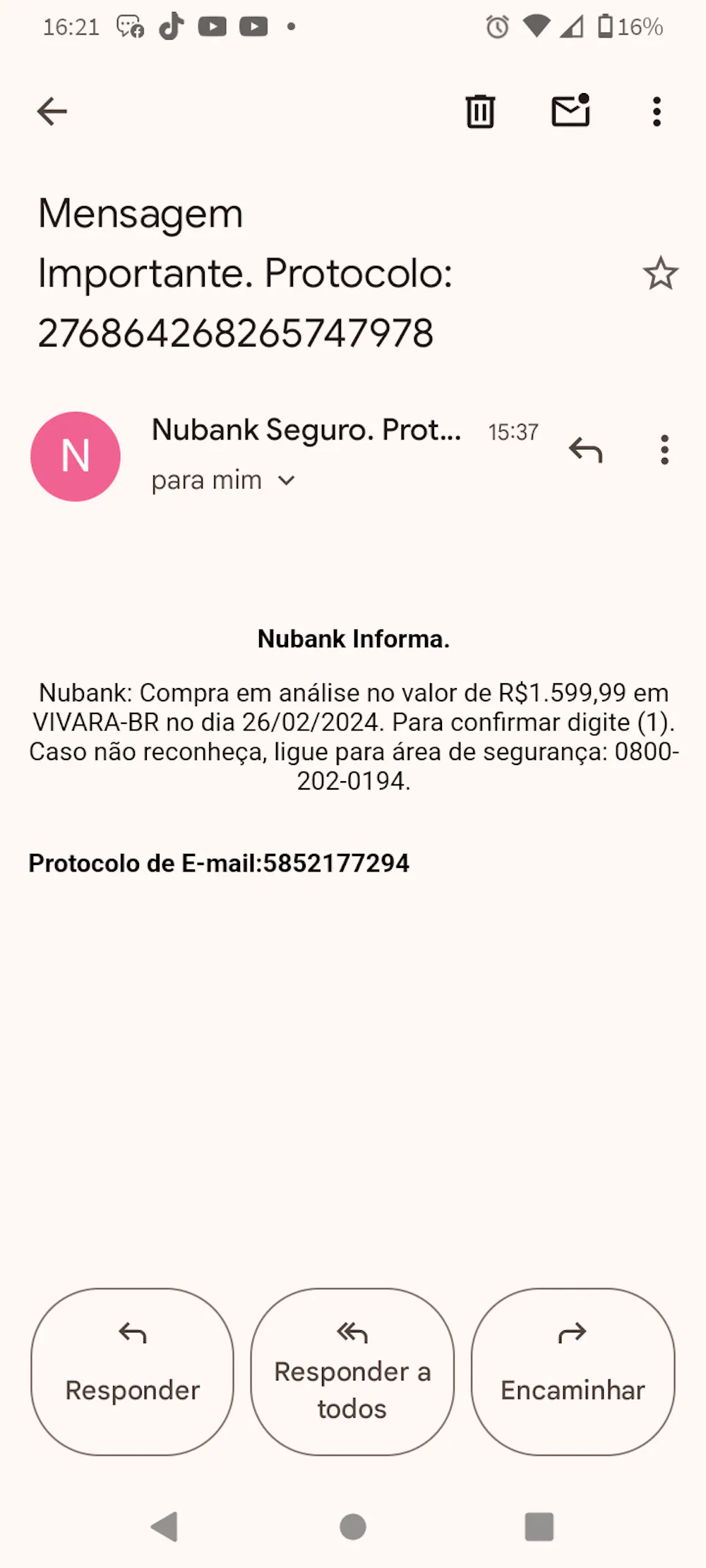Open recent apps from the navigation bar
Image resolution: width=706 pixels, height=1568 pixels.
539,1526
